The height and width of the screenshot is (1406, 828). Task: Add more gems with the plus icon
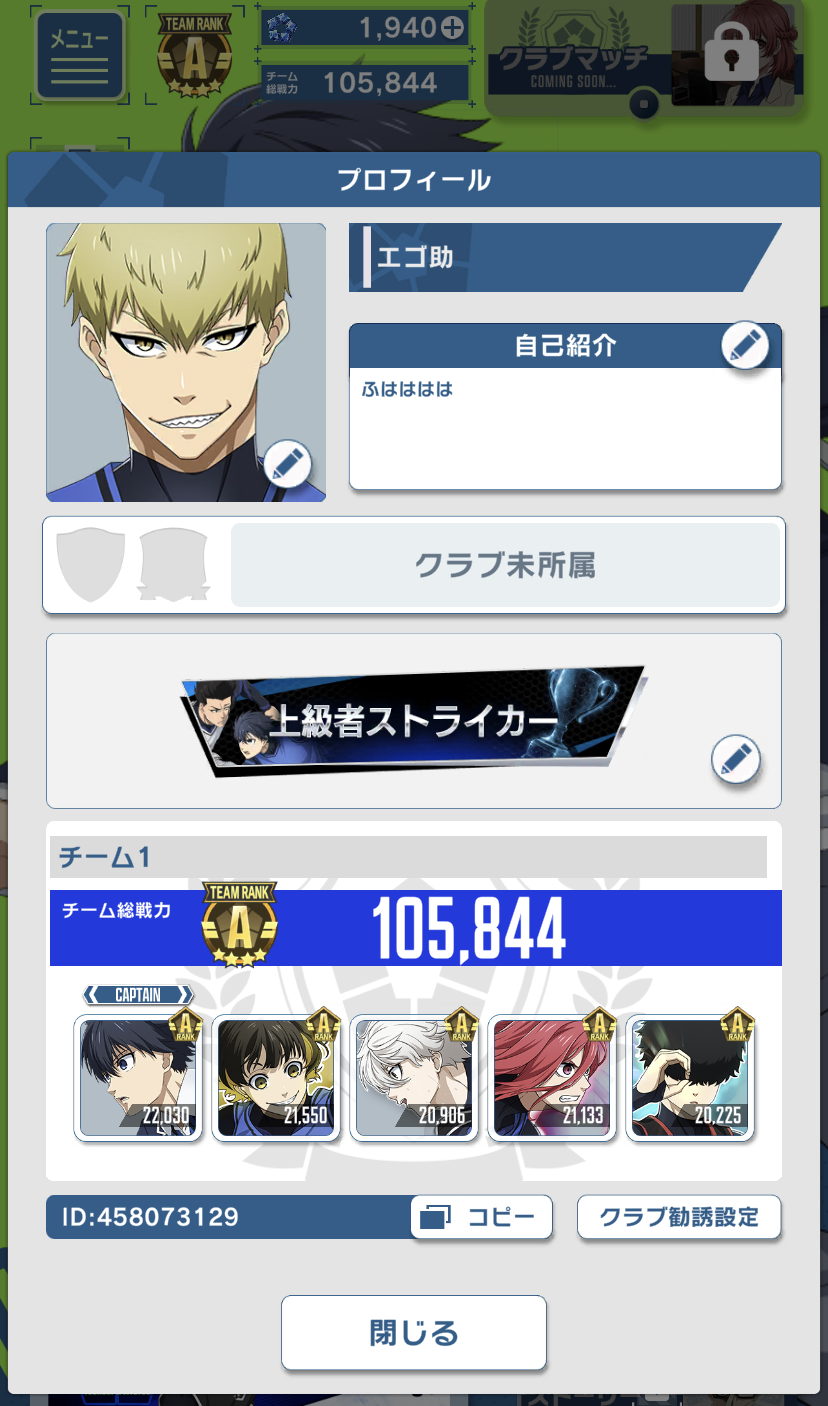point(453,28)
